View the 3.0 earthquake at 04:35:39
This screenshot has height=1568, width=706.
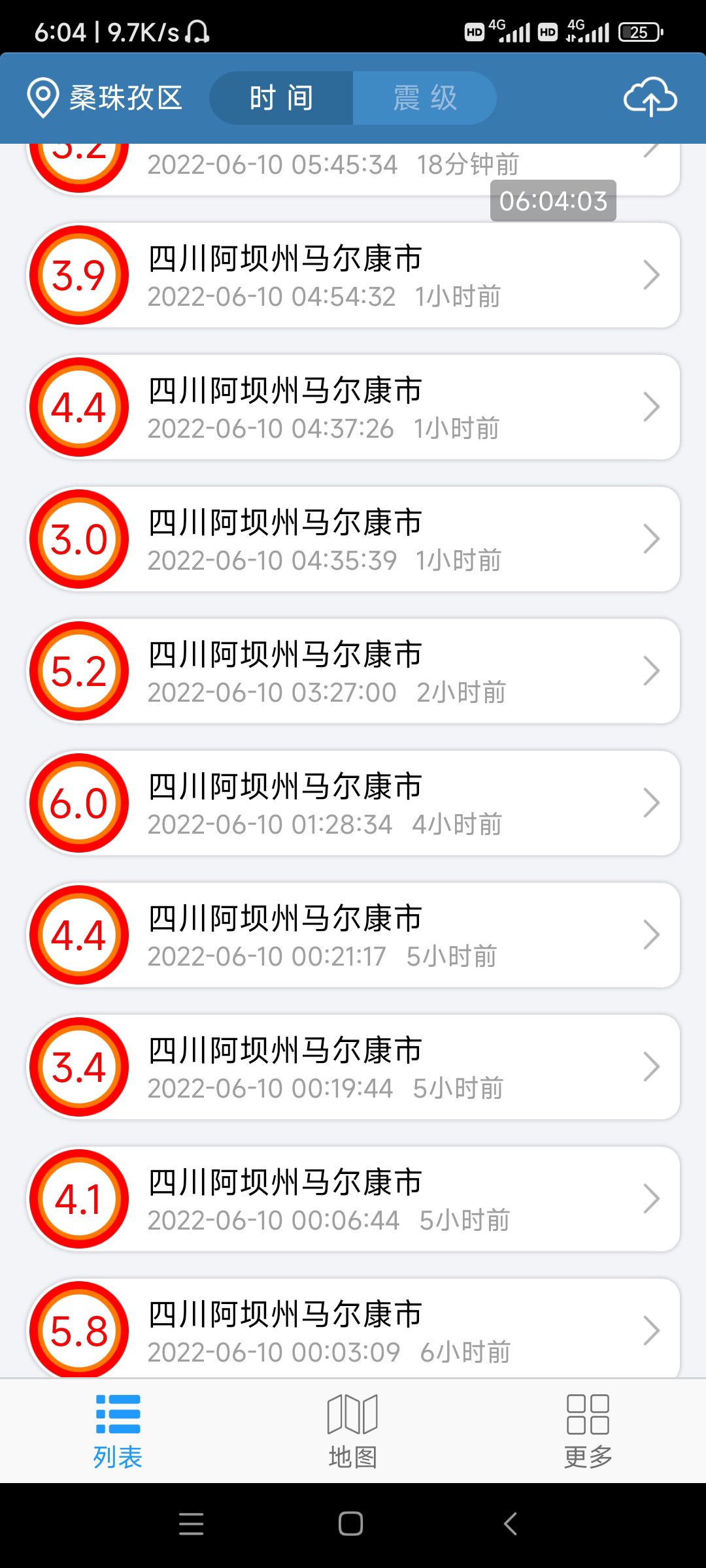click(x=354, y=539)
